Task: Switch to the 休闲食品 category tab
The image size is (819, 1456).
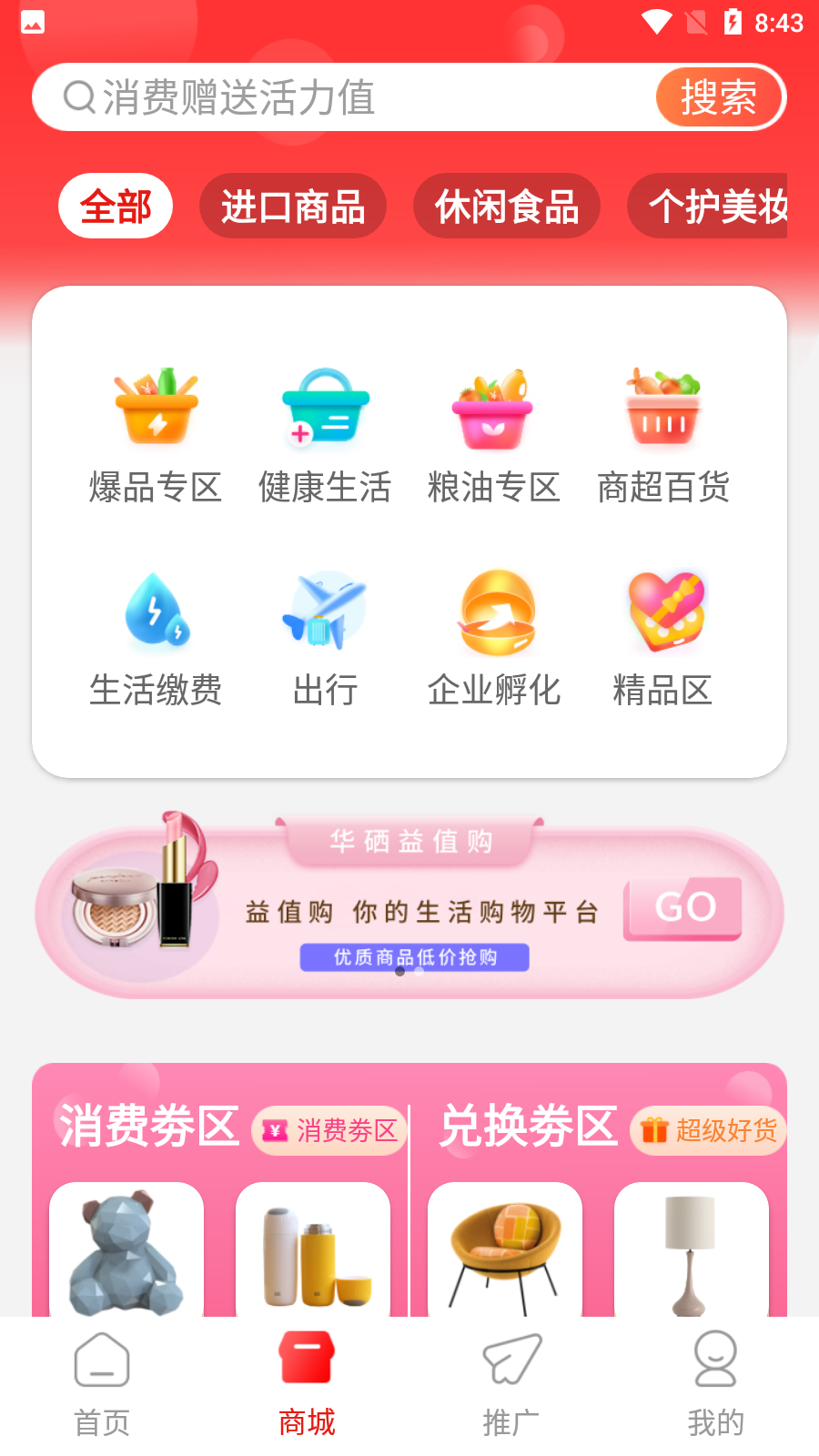Action: [x=506, y=206]
